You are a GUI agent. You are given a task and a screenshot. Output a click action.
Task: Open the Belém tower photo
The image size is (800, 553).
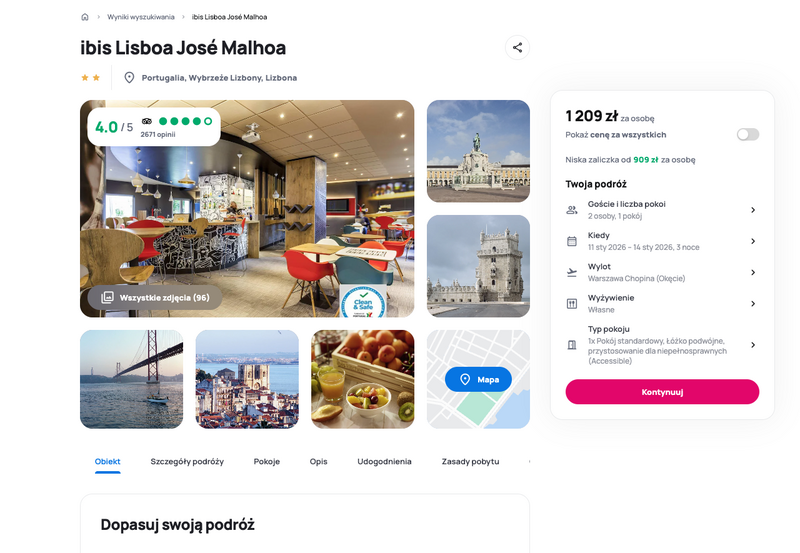click(x=478, y=265)
